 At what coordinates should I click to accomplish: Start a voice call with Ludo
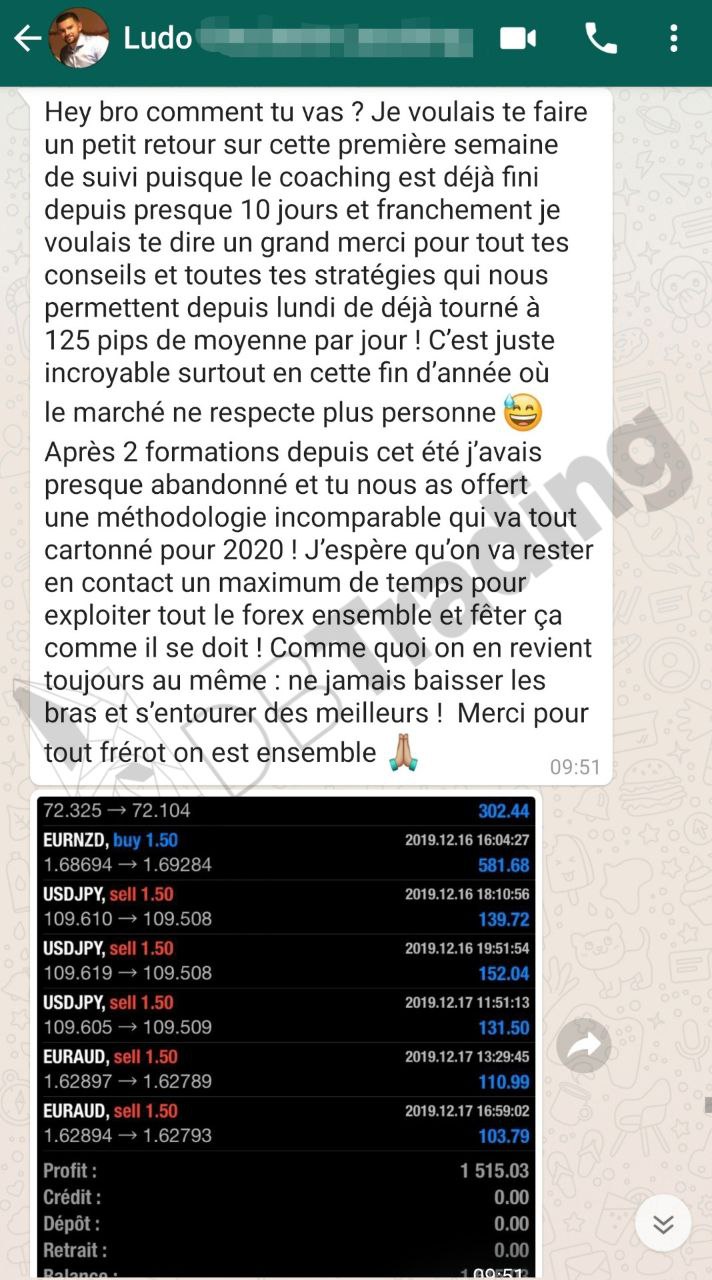point(601,39)
